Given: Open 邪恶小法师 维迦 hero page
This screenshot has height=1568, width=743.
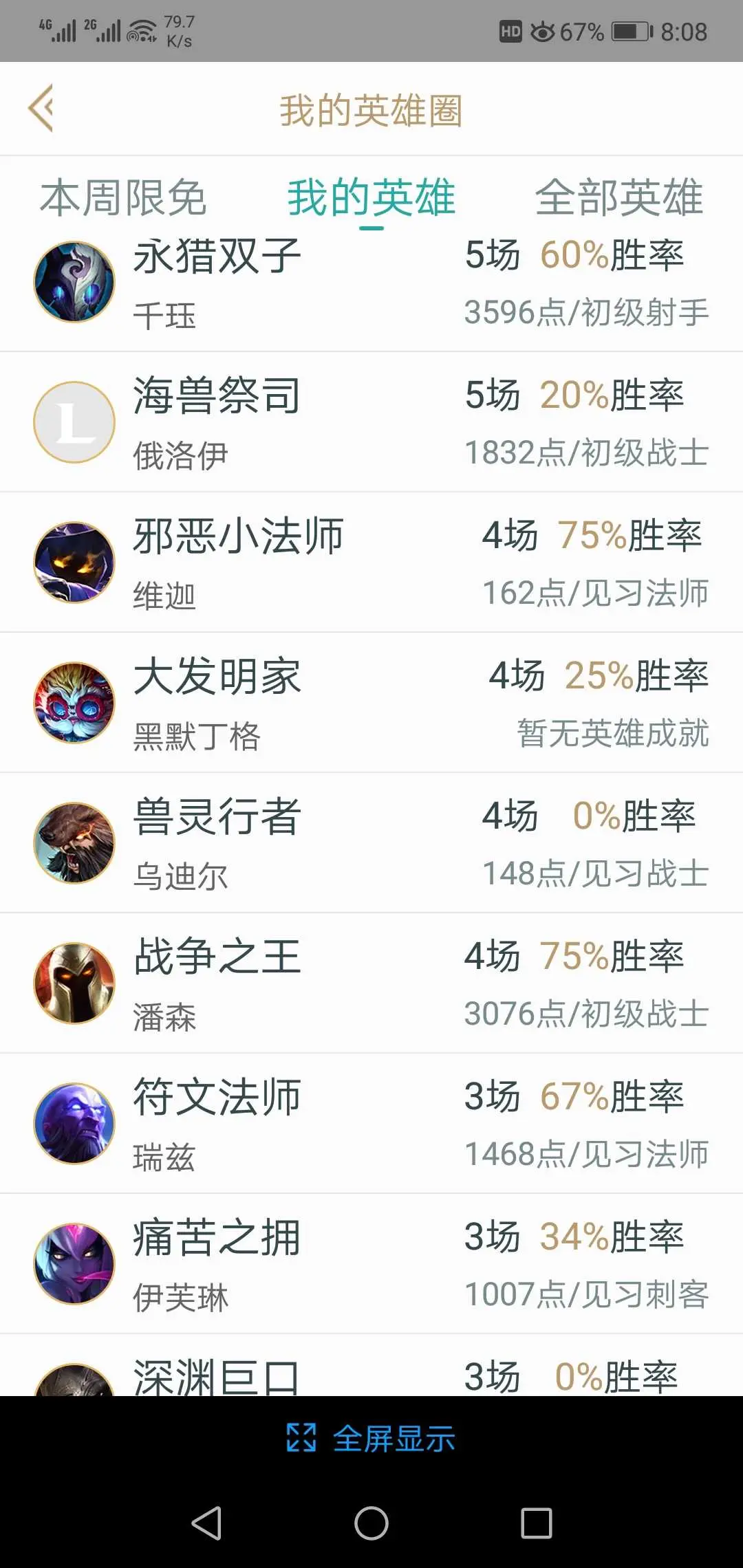Looking at the screenshot, I should click(x=371, y=563).
